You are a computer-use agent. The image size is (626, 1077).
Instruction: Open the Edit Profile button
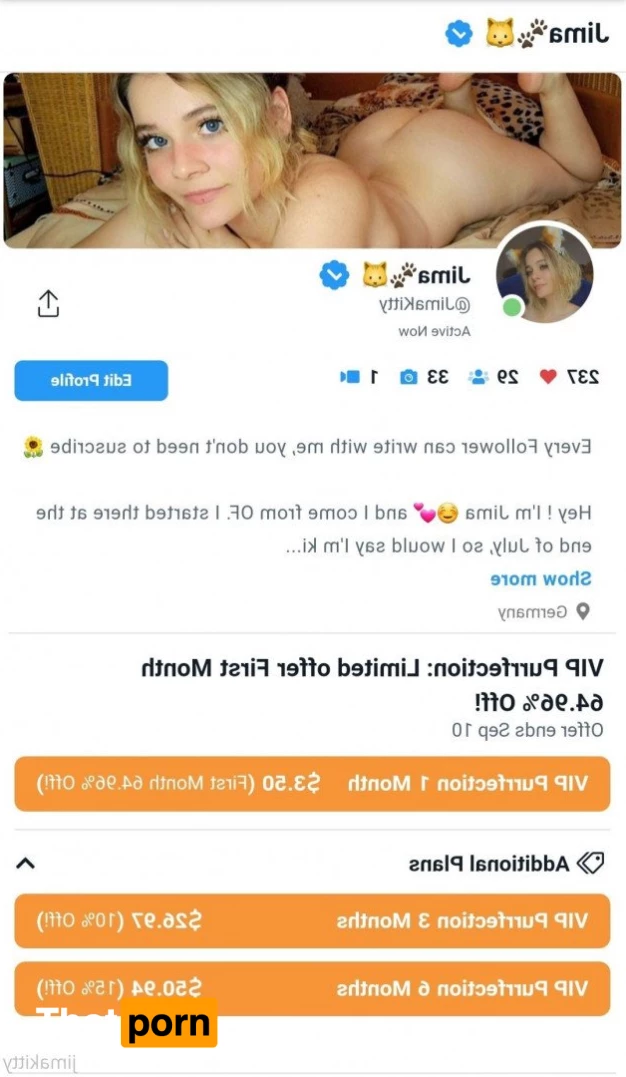tap(91, 380)
